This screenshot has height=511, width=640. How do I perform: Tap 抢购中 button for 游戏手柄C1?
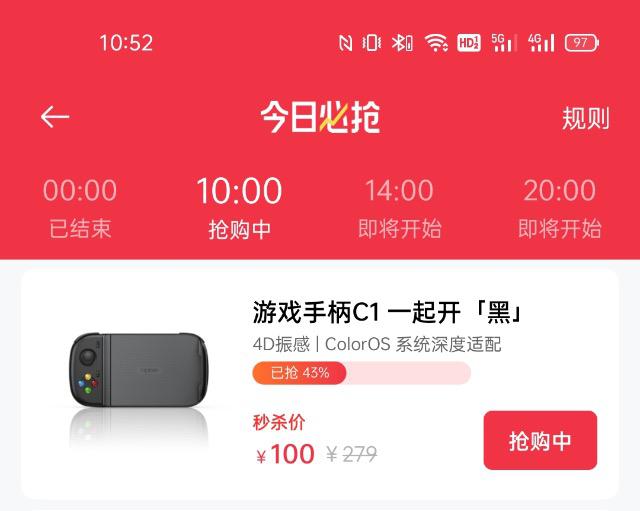[540, 440]
